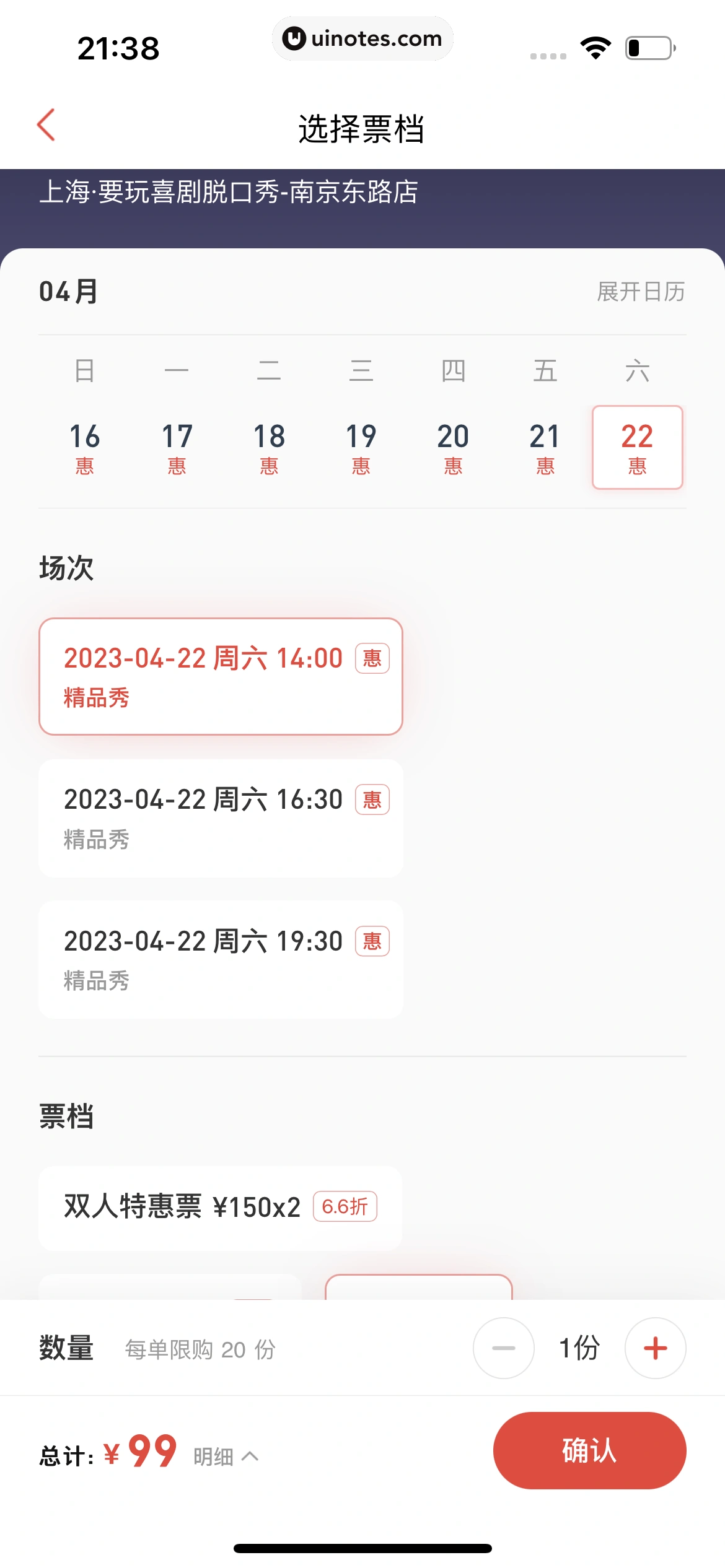Screen dimensions: 725x1568
Task: Tap the Wi-Fi icon in the status bar
Action: click(x=595, y=46)
